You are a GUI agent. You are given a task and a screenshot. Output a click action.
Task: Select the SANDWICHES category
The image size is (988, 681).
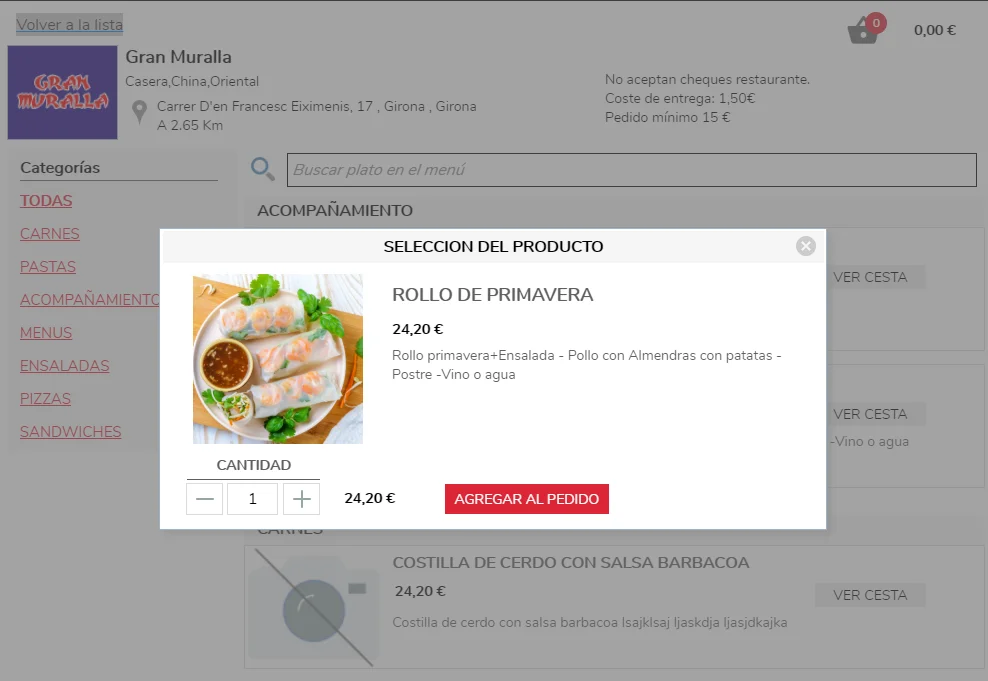[71, 432]
